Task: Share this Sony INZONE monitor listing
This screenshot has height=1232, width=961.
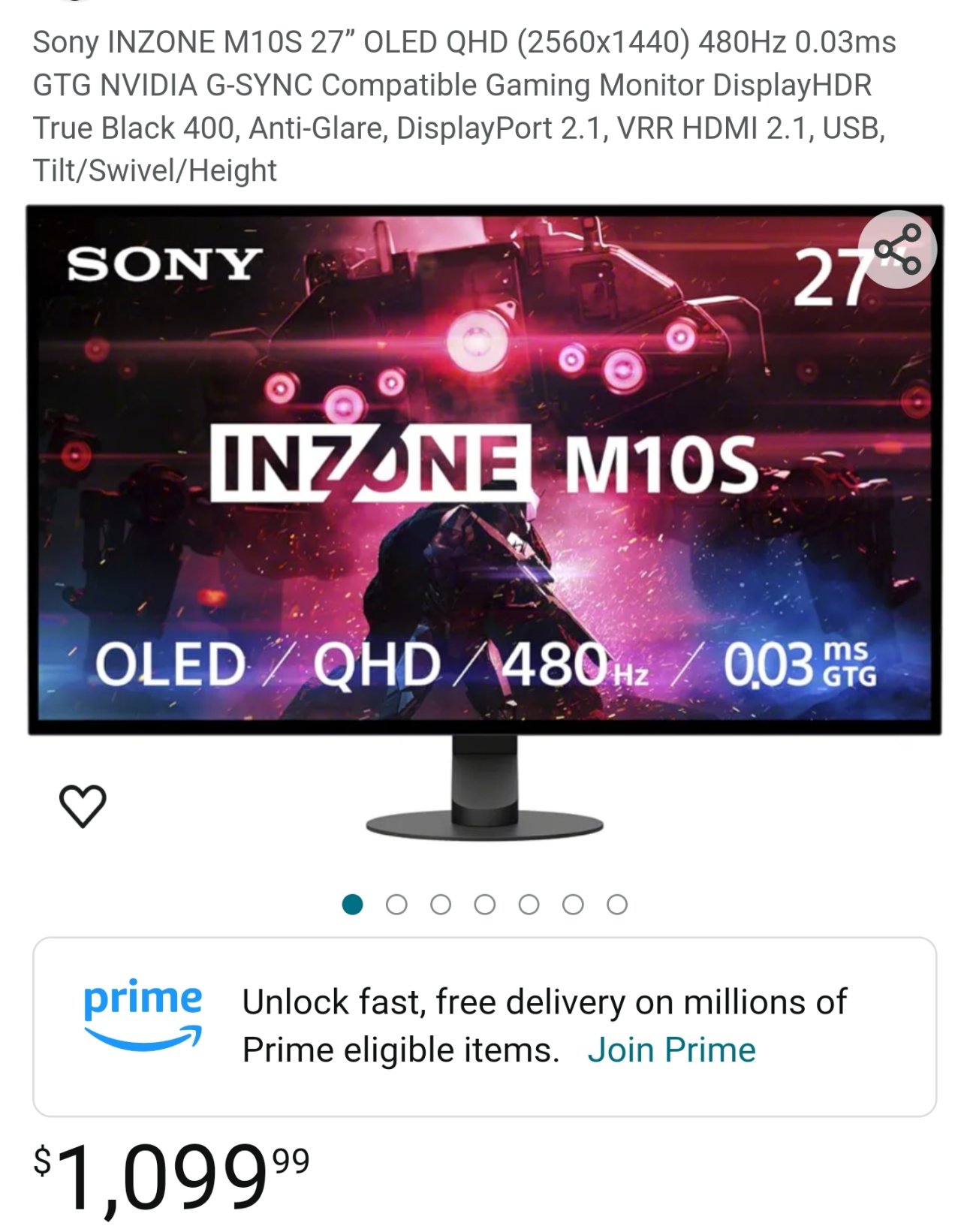Action: [898, 250]
